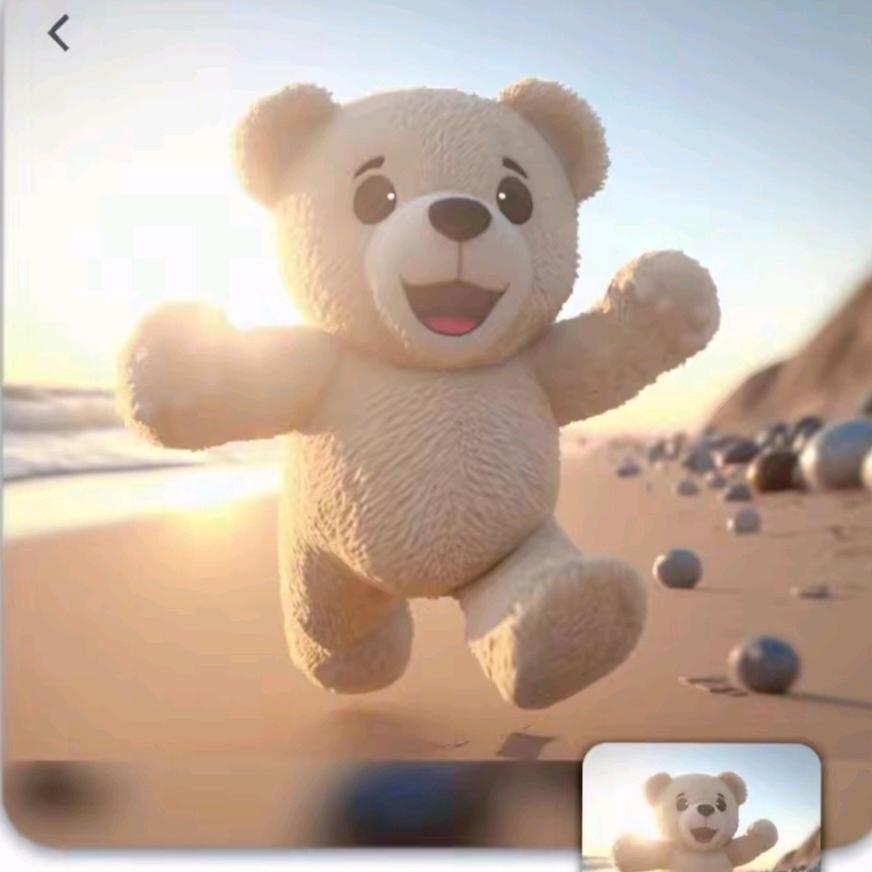
Task: Go back using the top-left arrow
Action: pyautogui.click(x=59, y=33)
